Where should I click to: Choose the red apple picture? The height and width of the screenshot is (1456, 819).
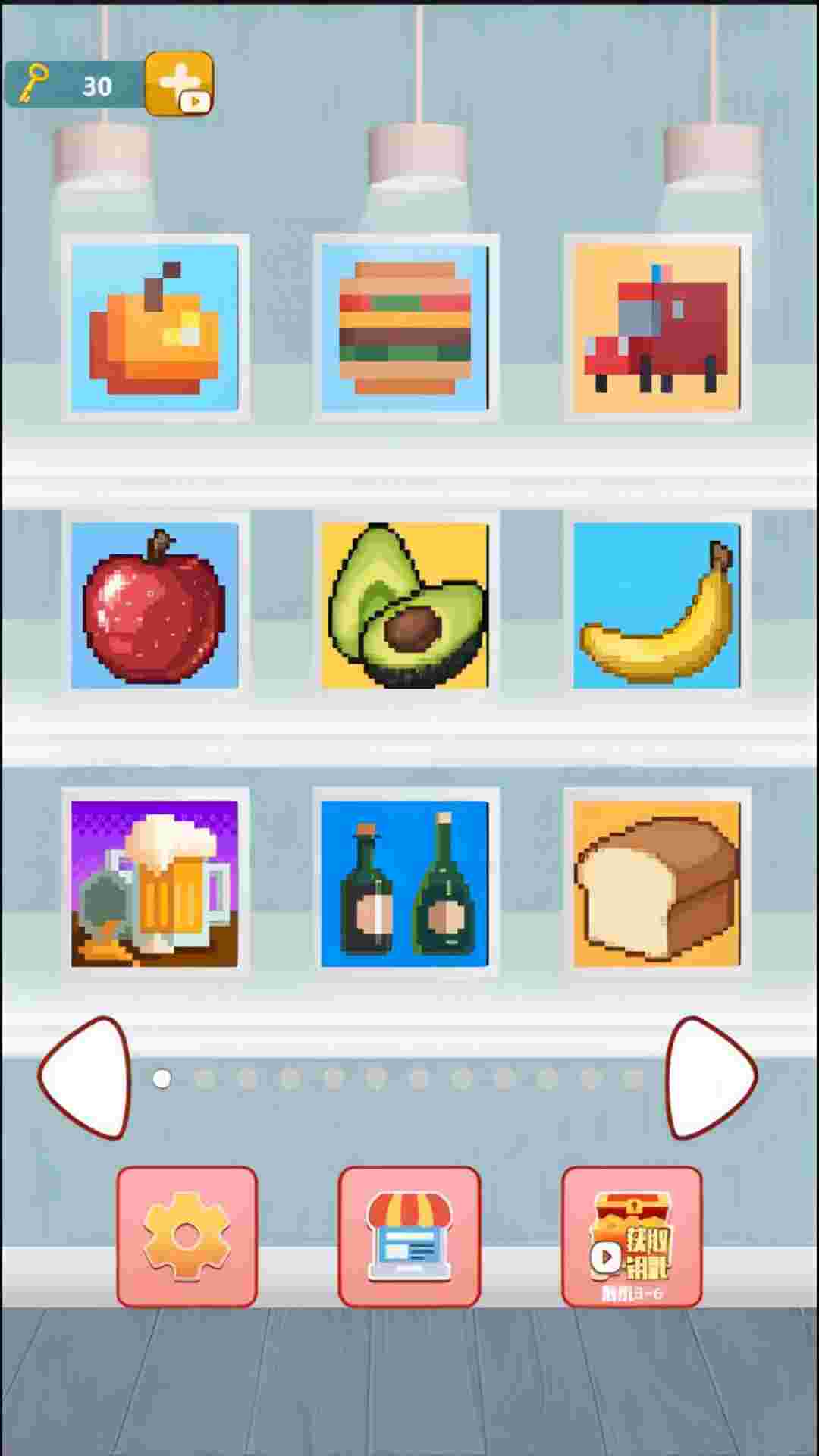tap(155, 605)
